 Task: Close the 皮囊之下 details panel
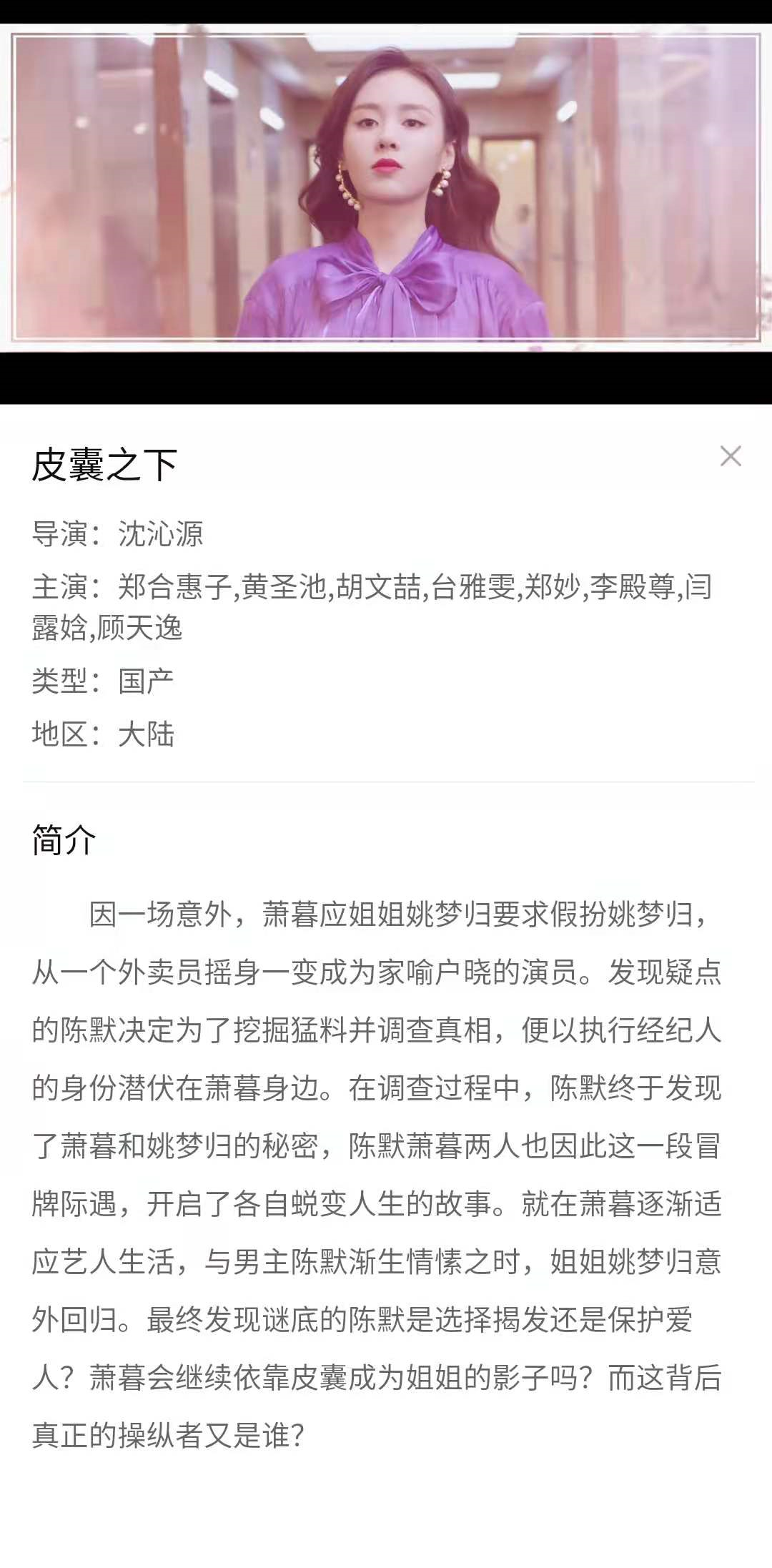coord(731,456)
